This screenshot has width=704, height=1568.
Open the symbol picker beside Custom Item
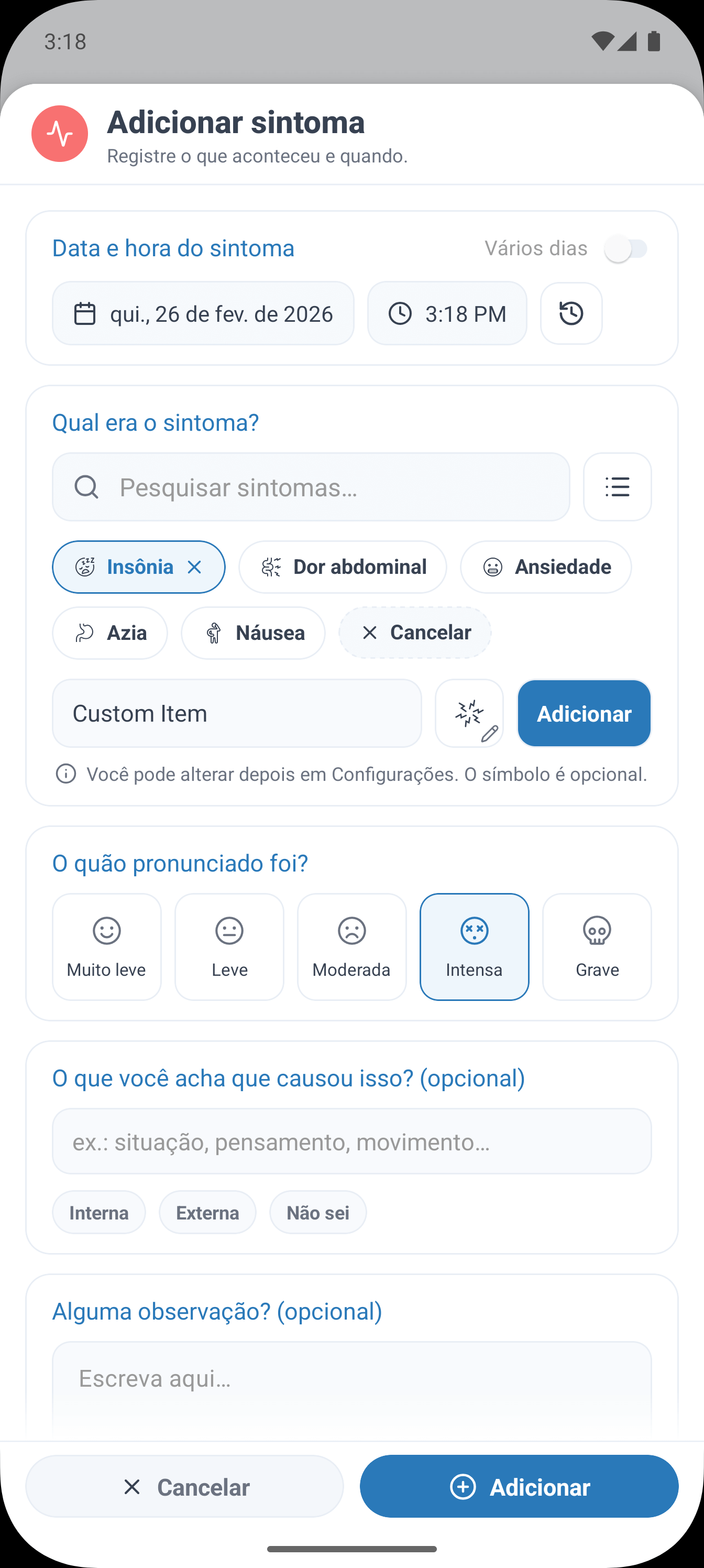[x=469, y=713]
